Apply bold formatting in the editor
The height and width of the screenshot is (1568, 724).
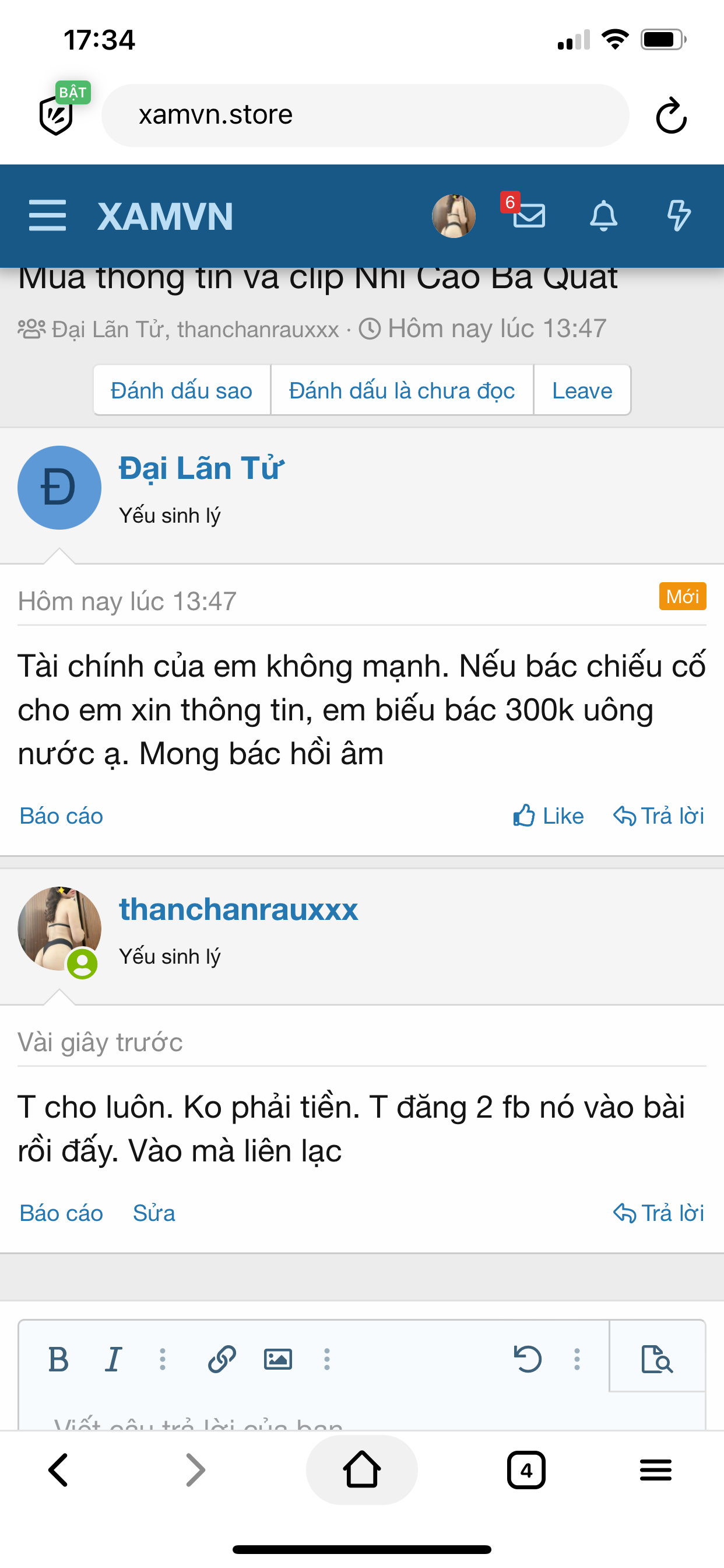click(x=58, y=1359)
